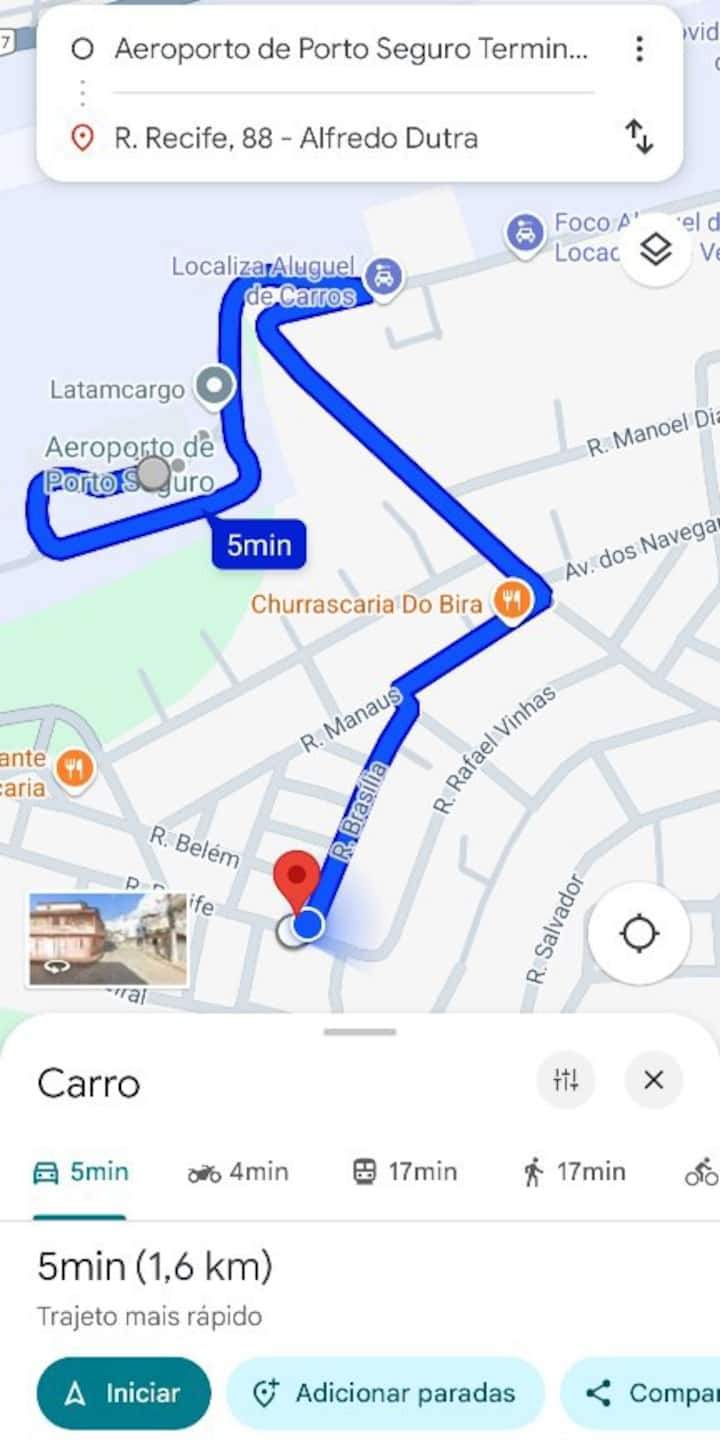Tap Adicionar paradas chip

coord(385,1393)
